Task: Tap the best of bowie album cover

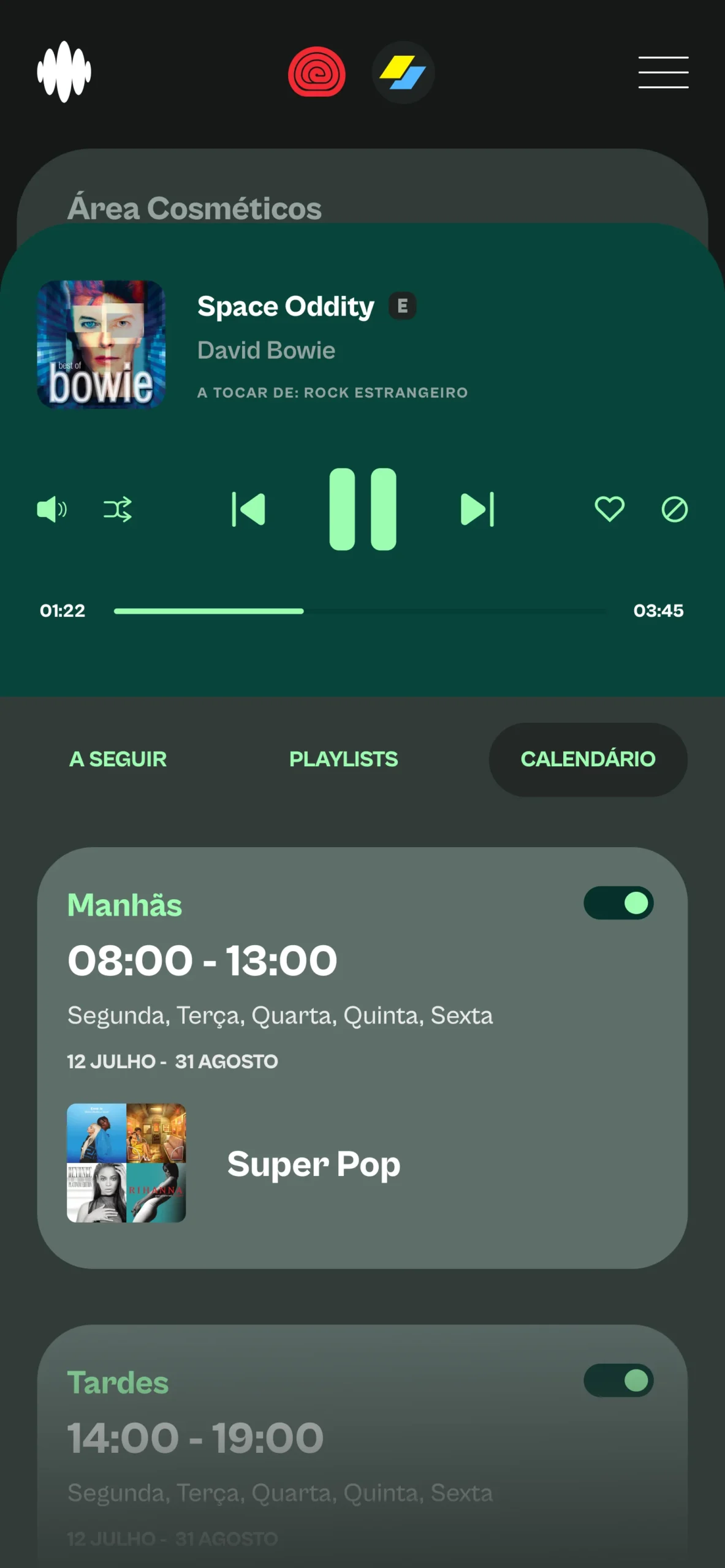Action: click(x=101, y=344)
